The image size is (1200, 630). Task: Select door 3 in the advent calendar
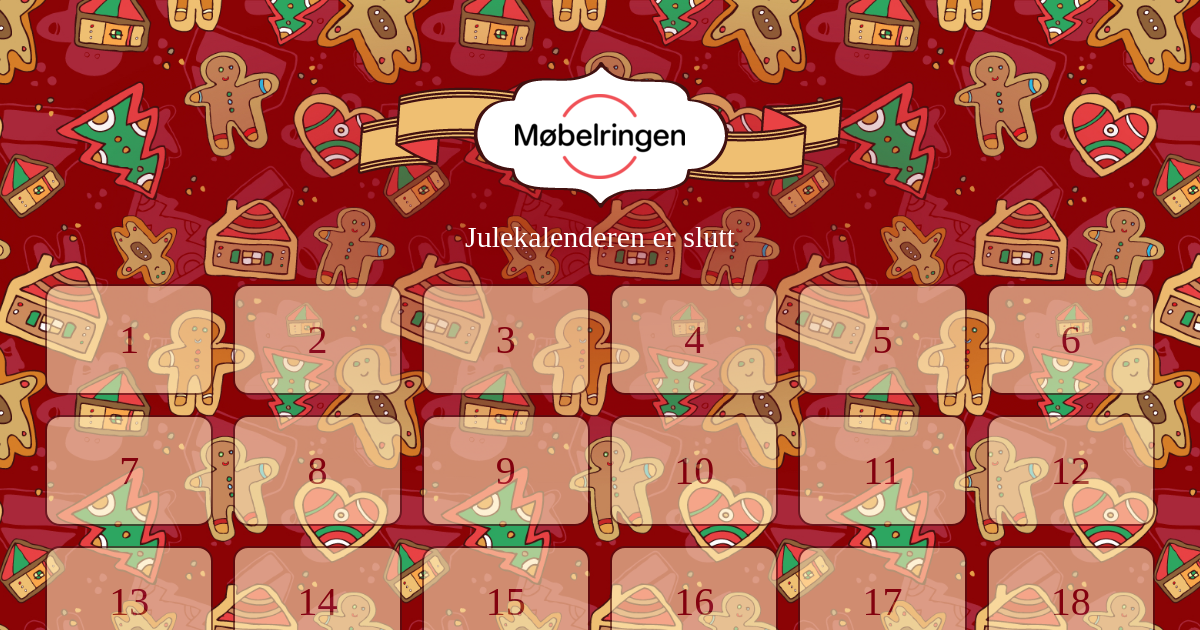tap(506, 340)
